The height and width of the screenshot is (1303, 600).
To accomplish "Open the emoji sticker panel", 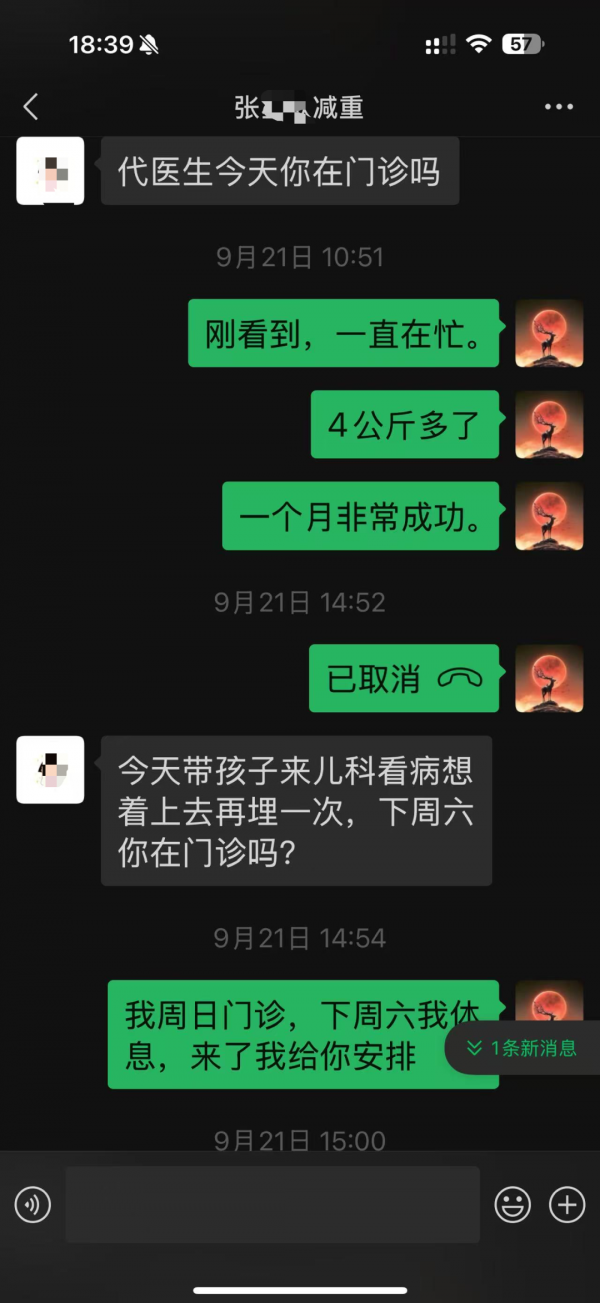I will (513, 1205).
